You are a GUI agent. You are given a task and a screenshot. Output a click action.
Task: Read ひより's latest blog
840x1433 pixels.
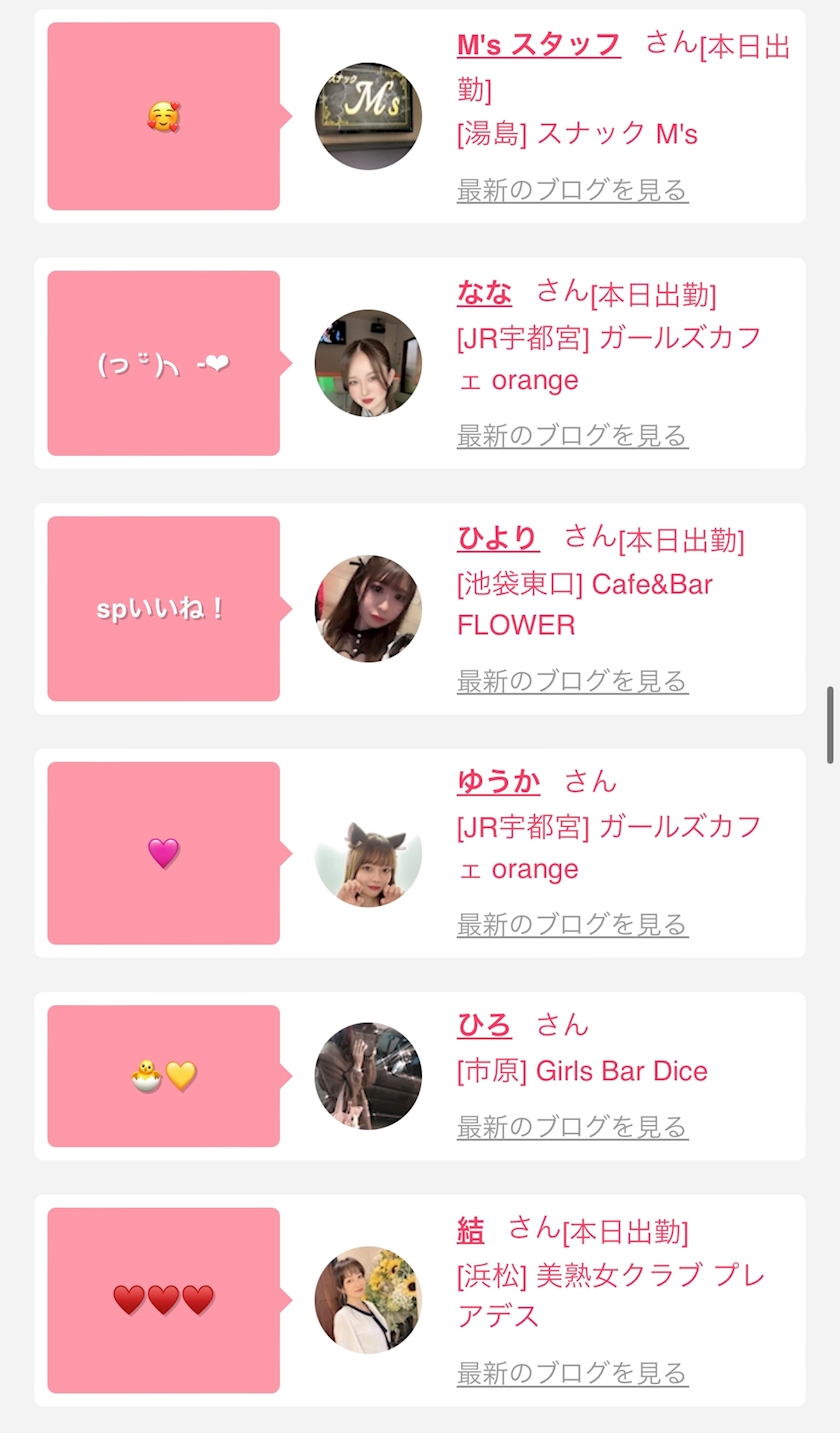pos(572,682)
